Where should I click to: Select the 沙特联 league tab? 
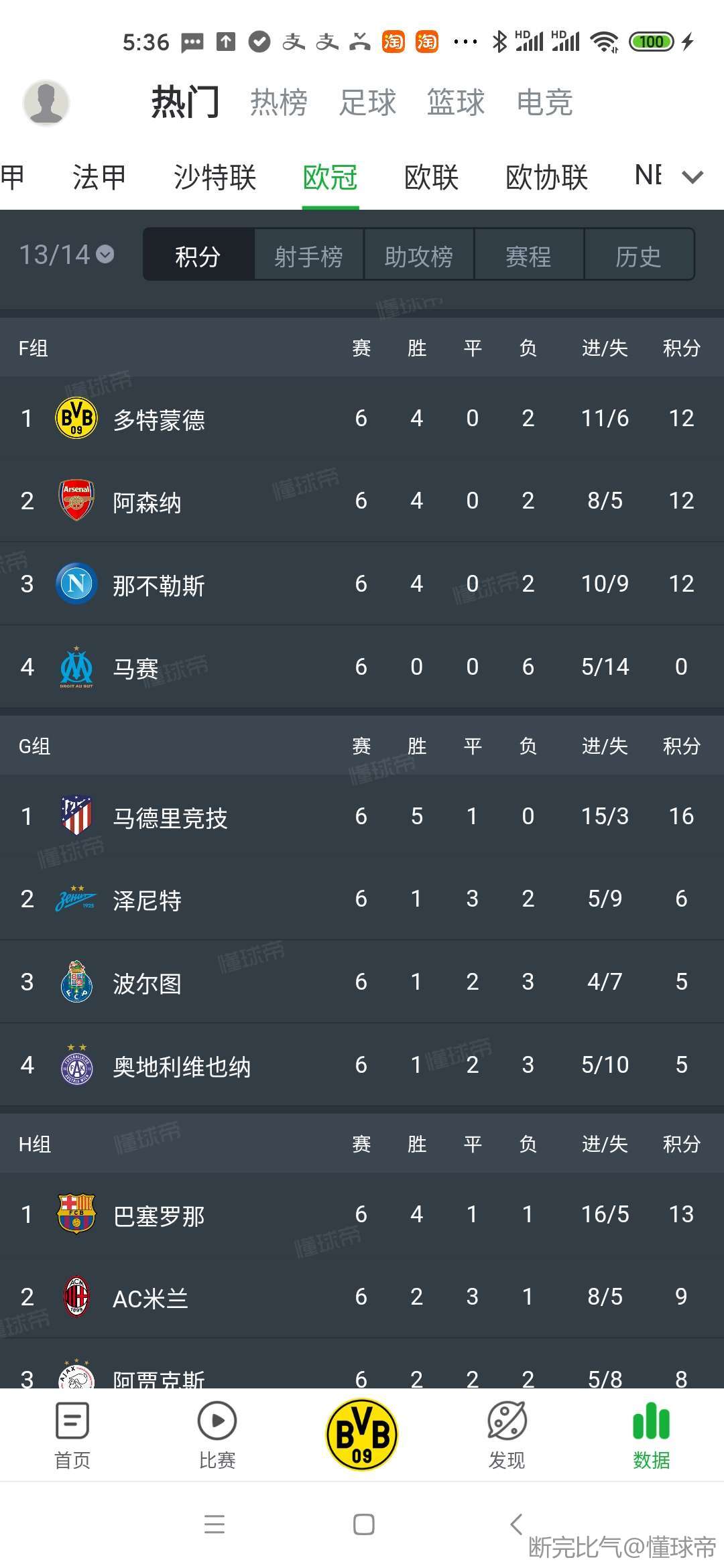click(x=215, y=178)
